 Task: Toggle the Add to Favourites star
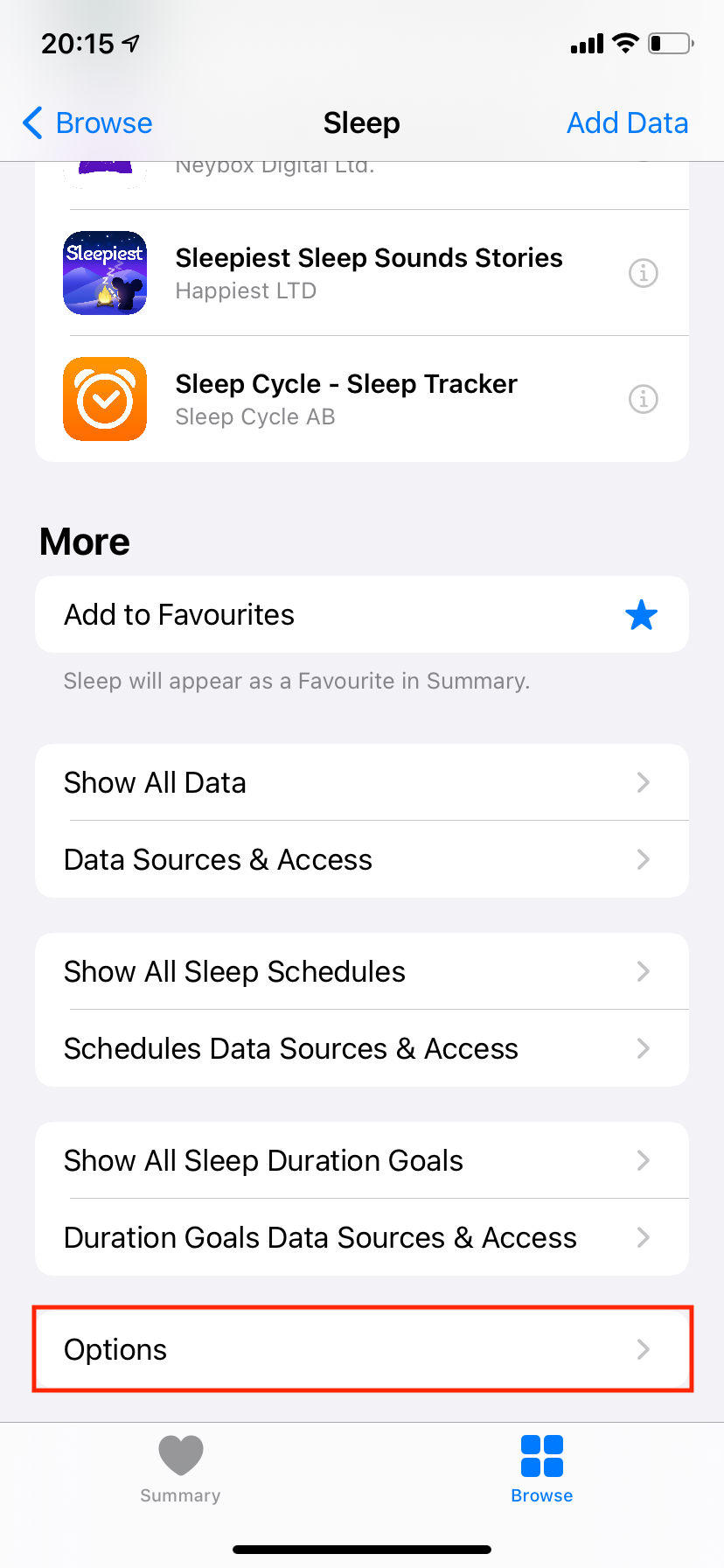641,615
